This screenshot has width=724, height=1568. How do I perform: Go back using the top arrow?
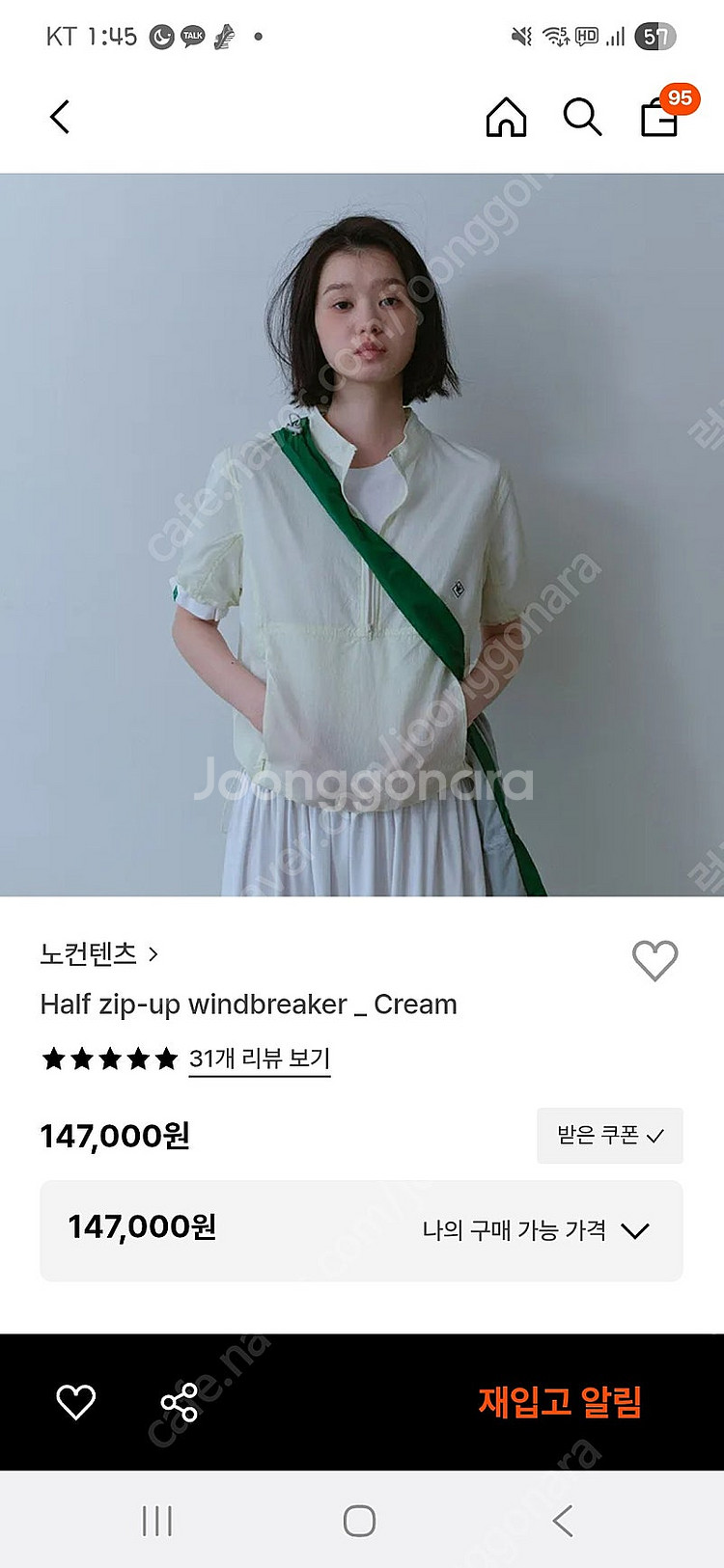(60, 118)
